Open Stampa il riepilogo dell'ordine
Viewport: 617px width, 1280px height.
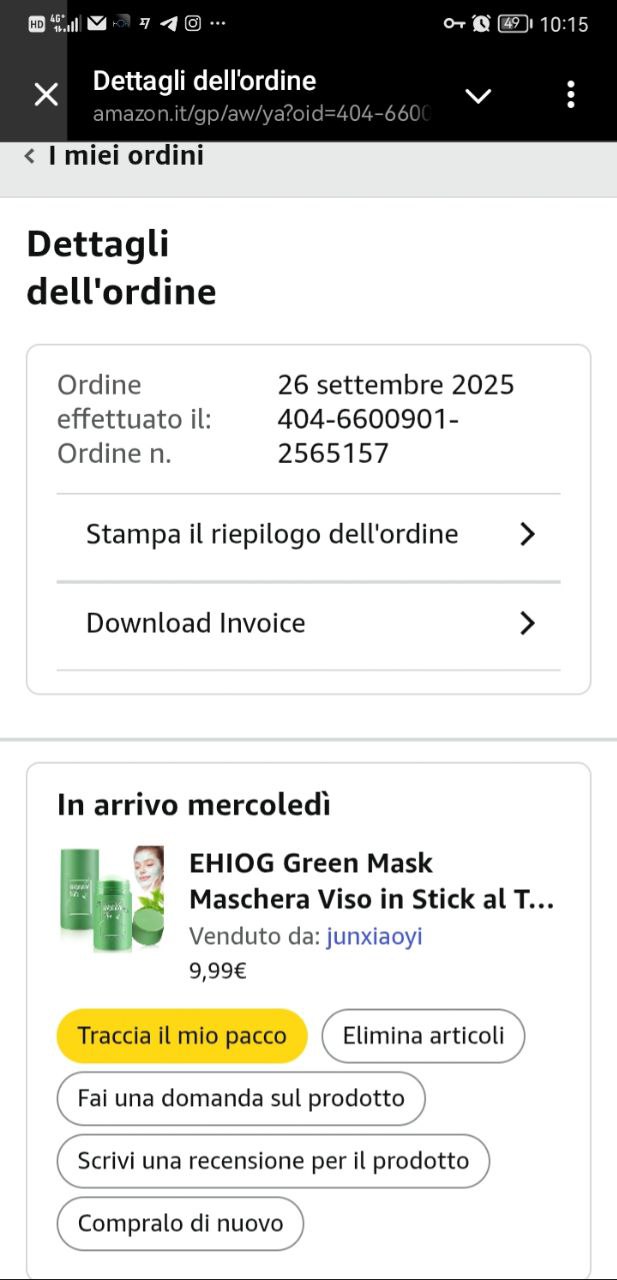(308, 535)
